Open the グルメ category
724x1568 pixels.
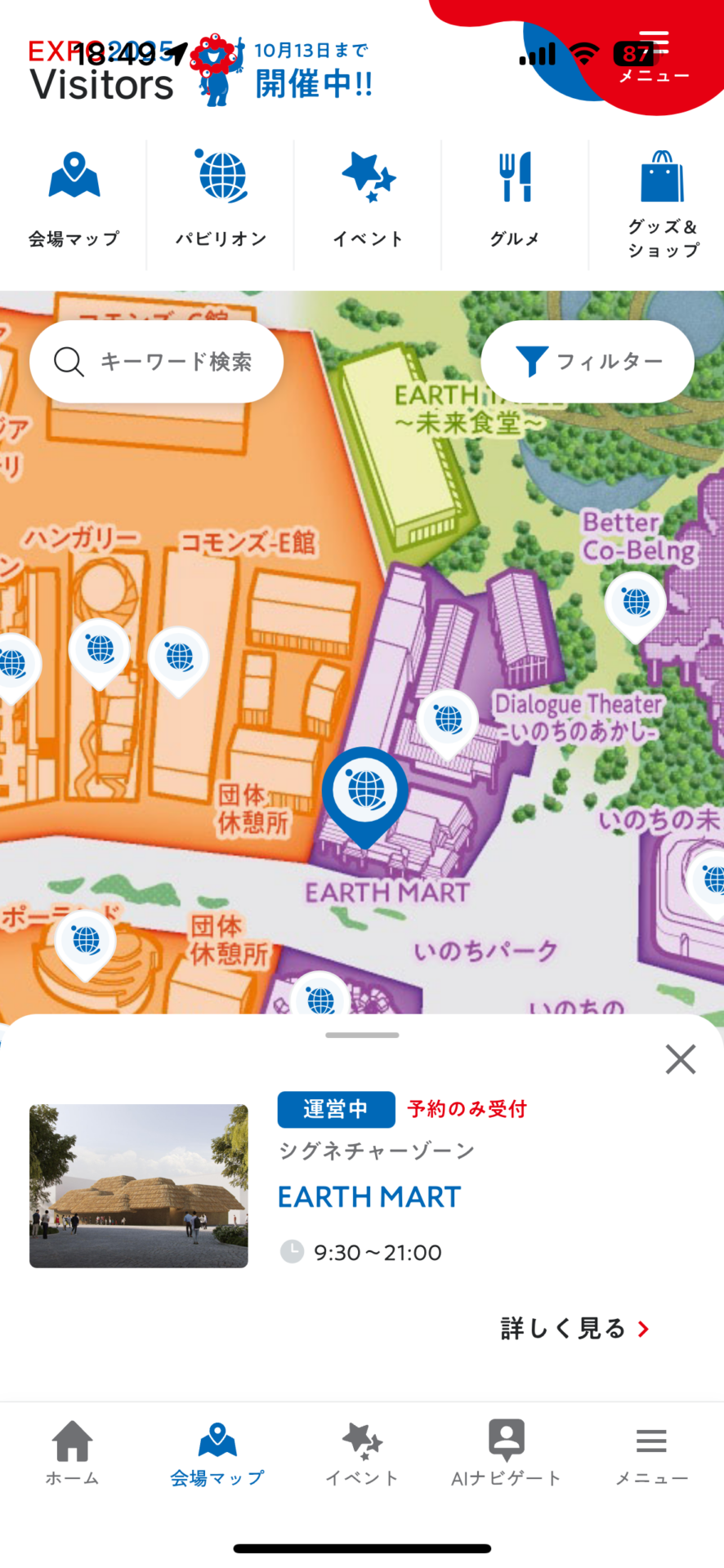[515, 200]
